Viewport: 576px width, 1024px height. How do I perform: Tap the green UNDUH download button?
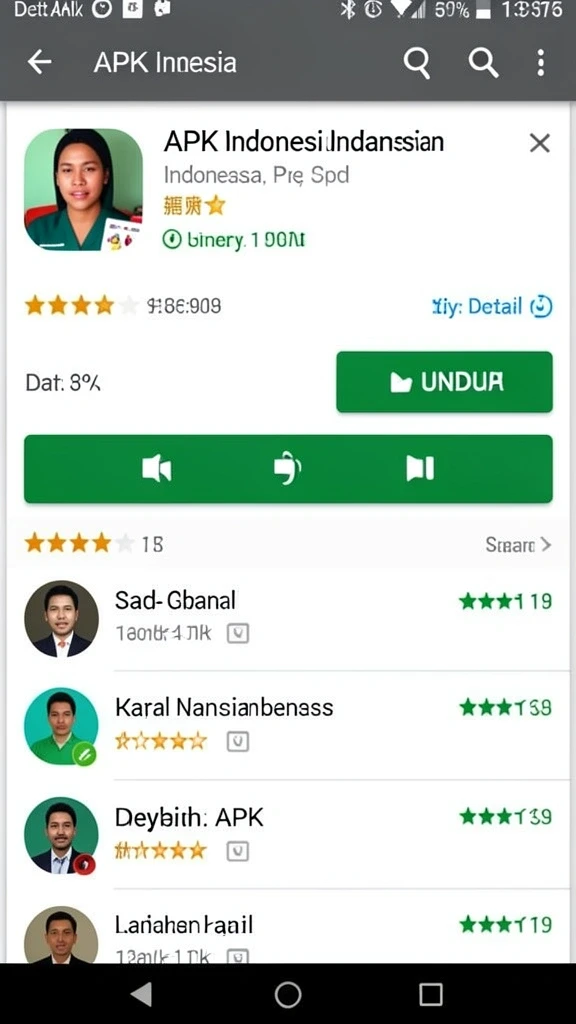tap(444, 382)
